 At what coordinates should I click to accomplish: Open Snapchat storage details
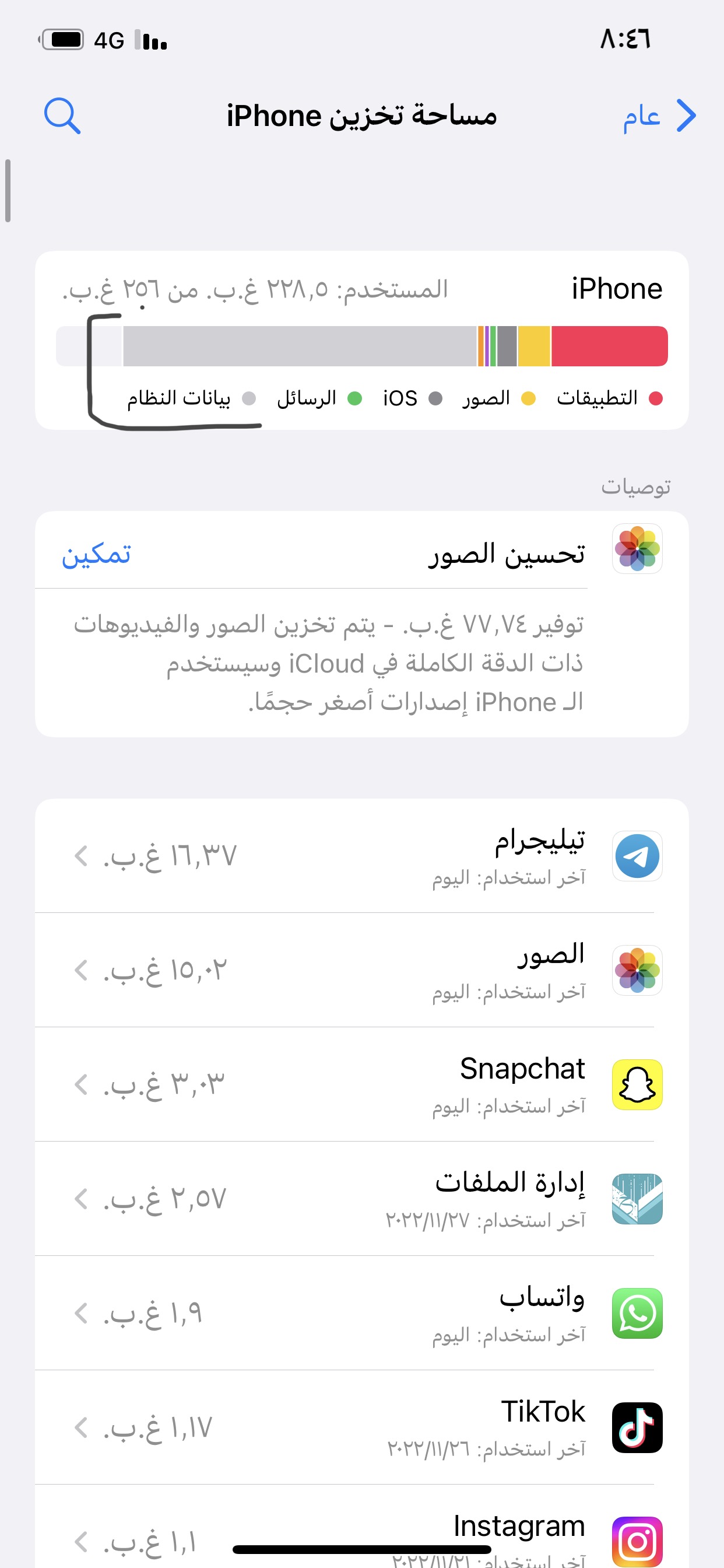362,1084
